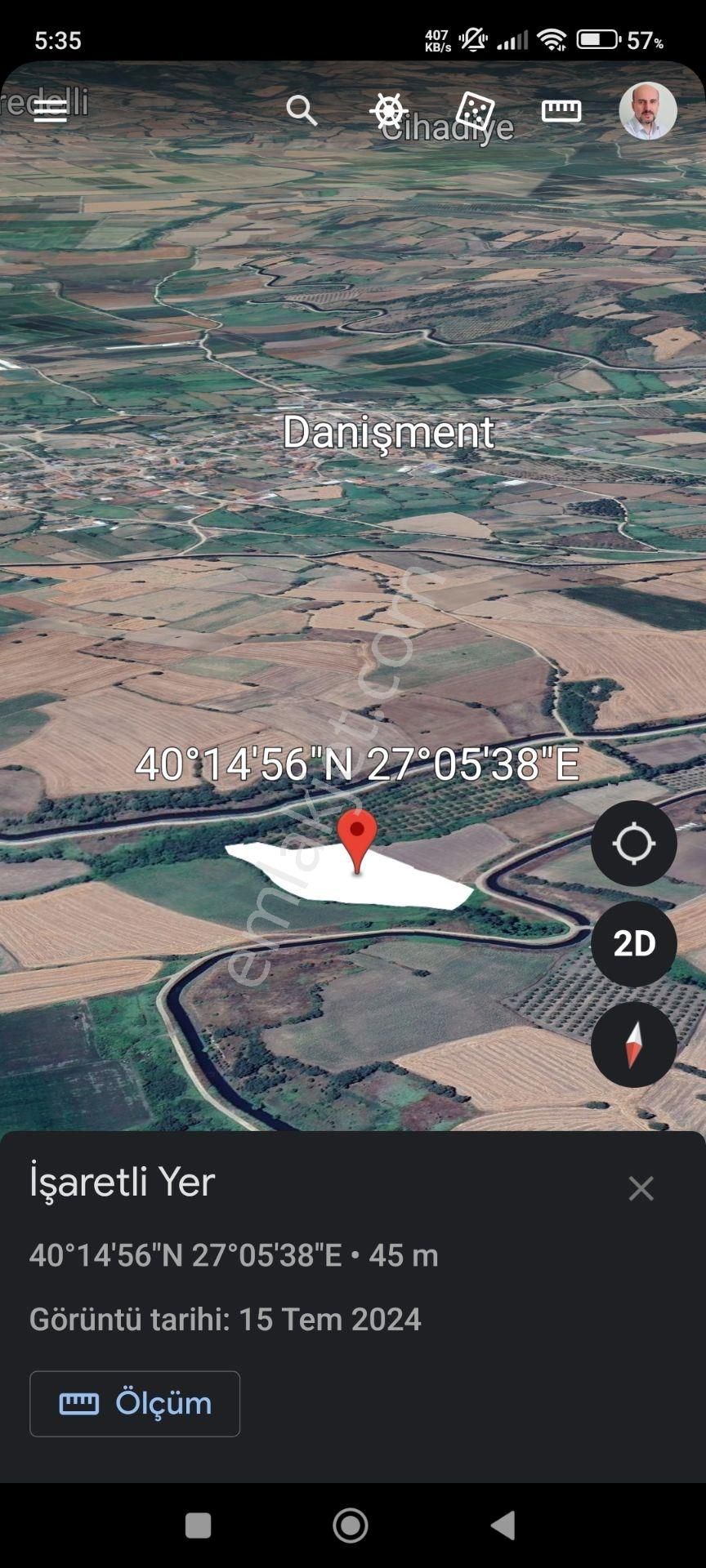Select the Danişment place label
Image resolution: width=706 pixels, height=1568 pixels.
(x=390, y=434)
